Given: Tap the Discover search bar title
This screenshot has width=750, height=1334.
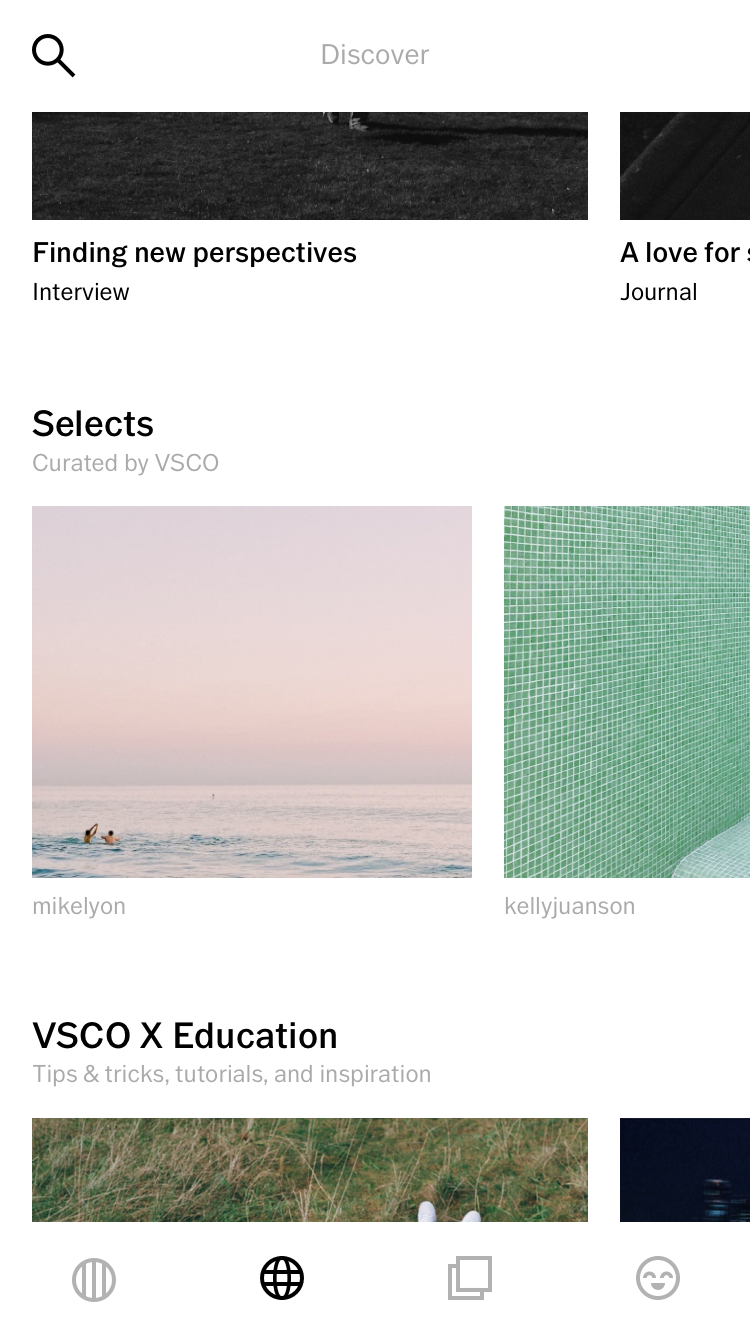Looking at the screenshot, I should coord(375,54).
